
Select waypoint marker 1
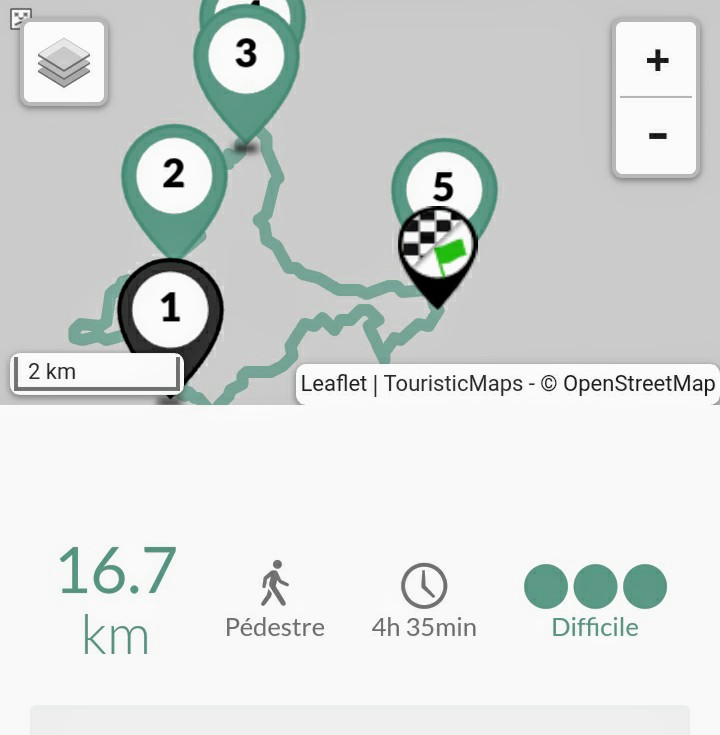click(x=170, y=308)
